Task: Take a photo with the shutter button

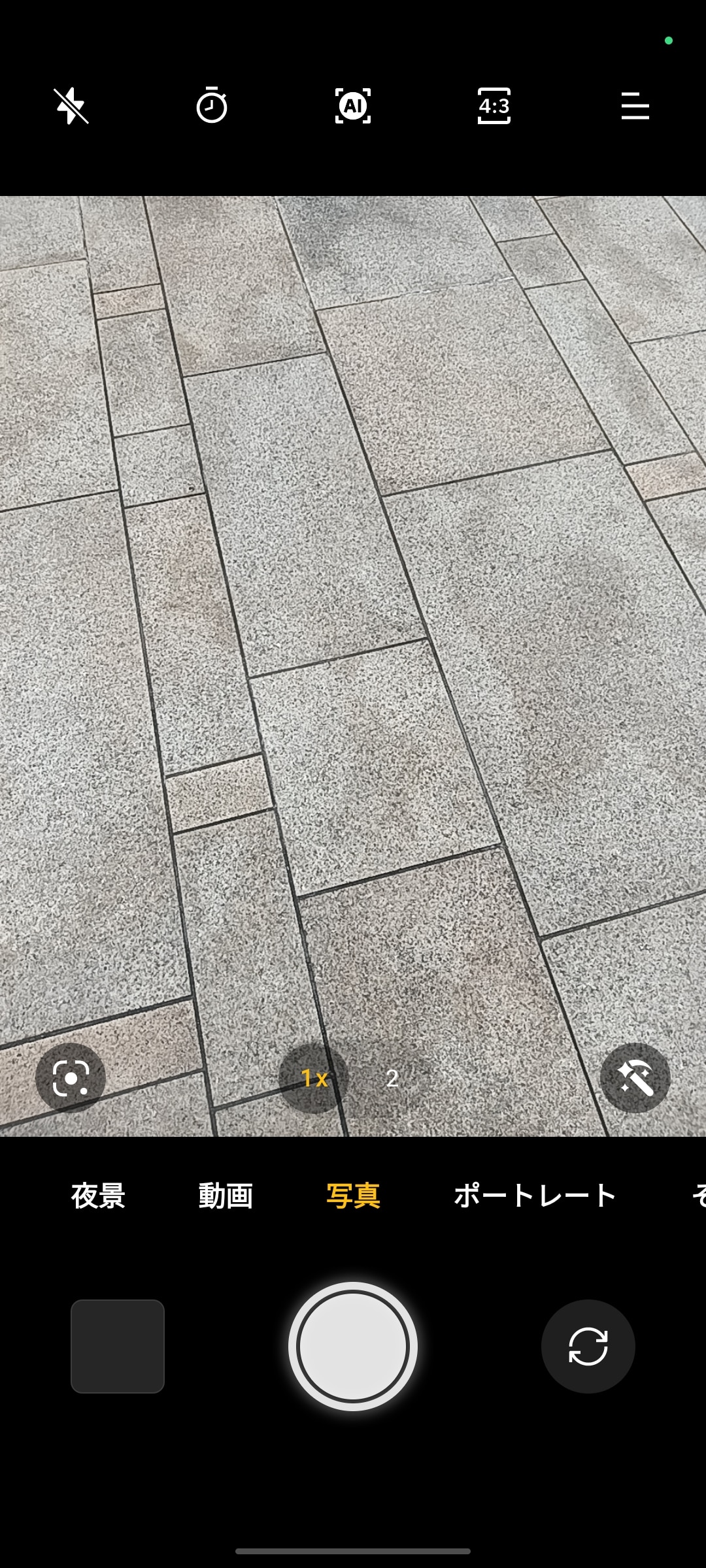Action: pyautogui.click(x=353, y=1347)
